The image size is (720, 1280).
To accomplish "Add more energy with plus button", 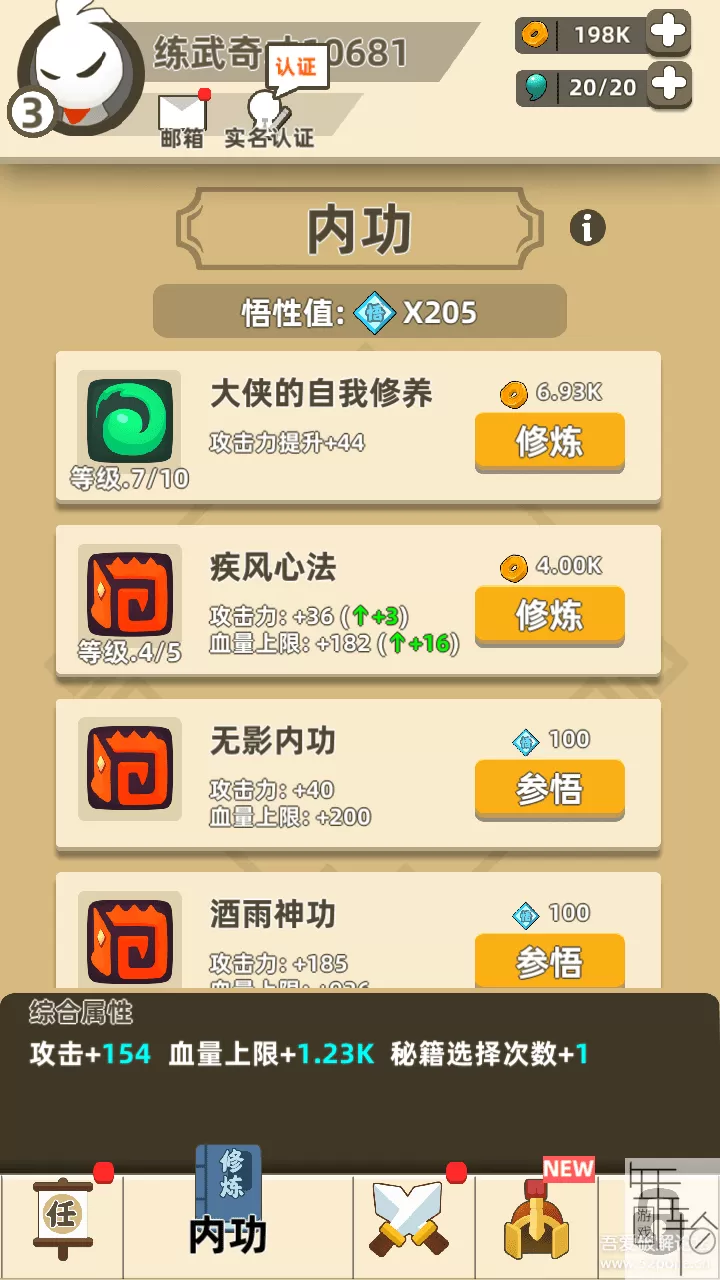I will click(x=668, y=86).
